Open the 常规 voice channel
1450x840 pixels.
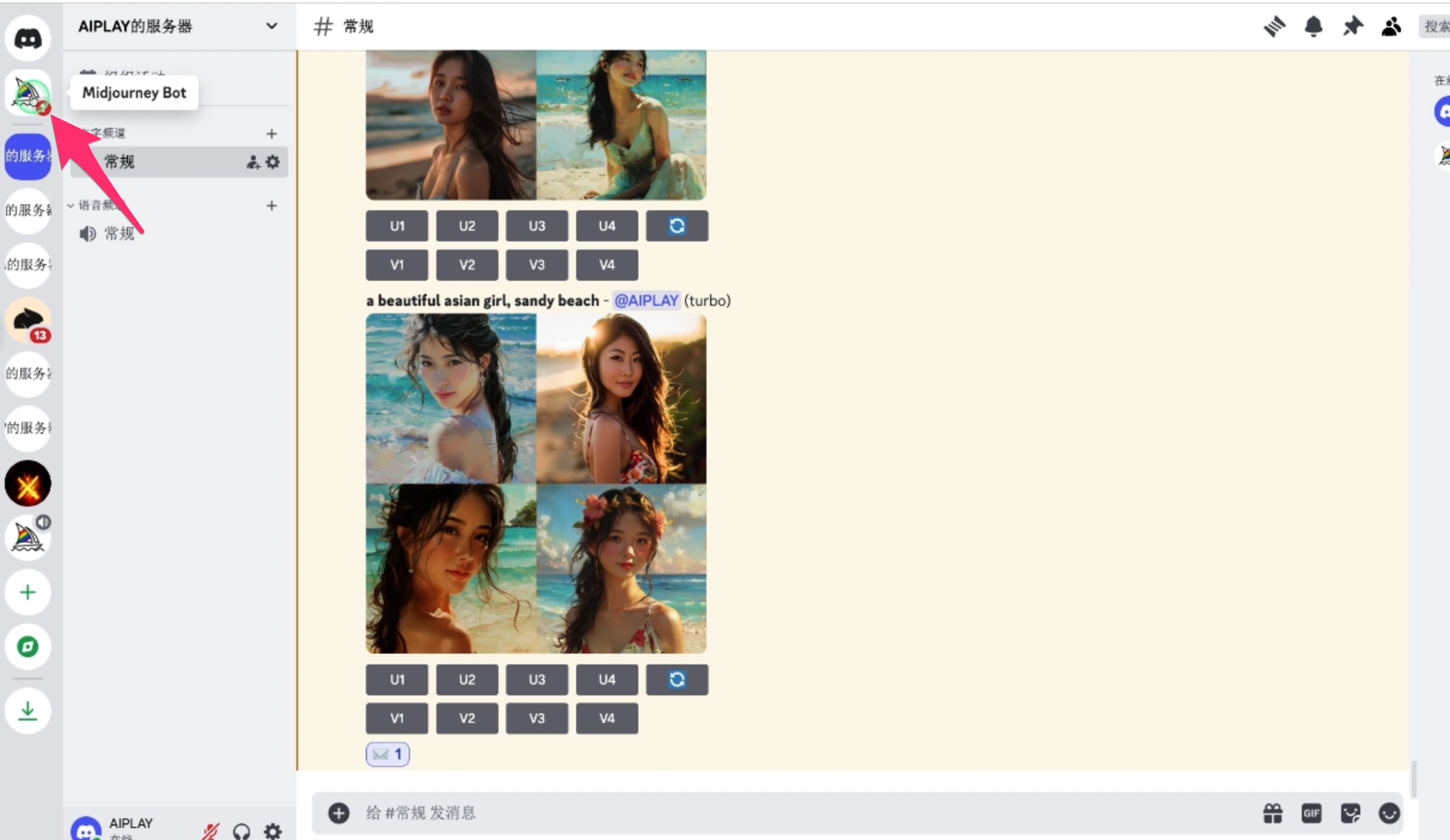coord(119,234)
